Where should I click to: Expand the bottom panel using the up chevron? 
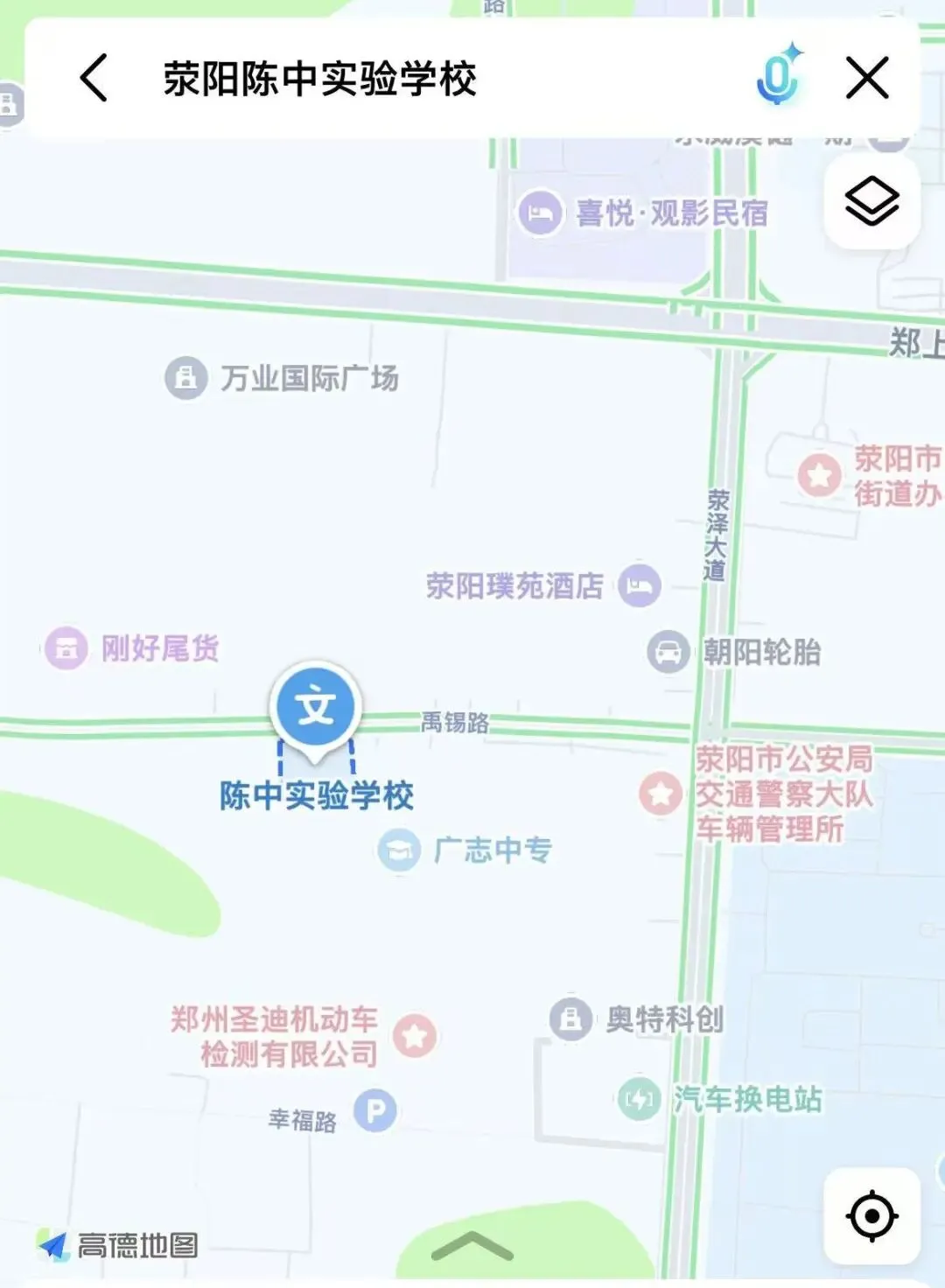pyautogui.click(x=472, y=1246)
